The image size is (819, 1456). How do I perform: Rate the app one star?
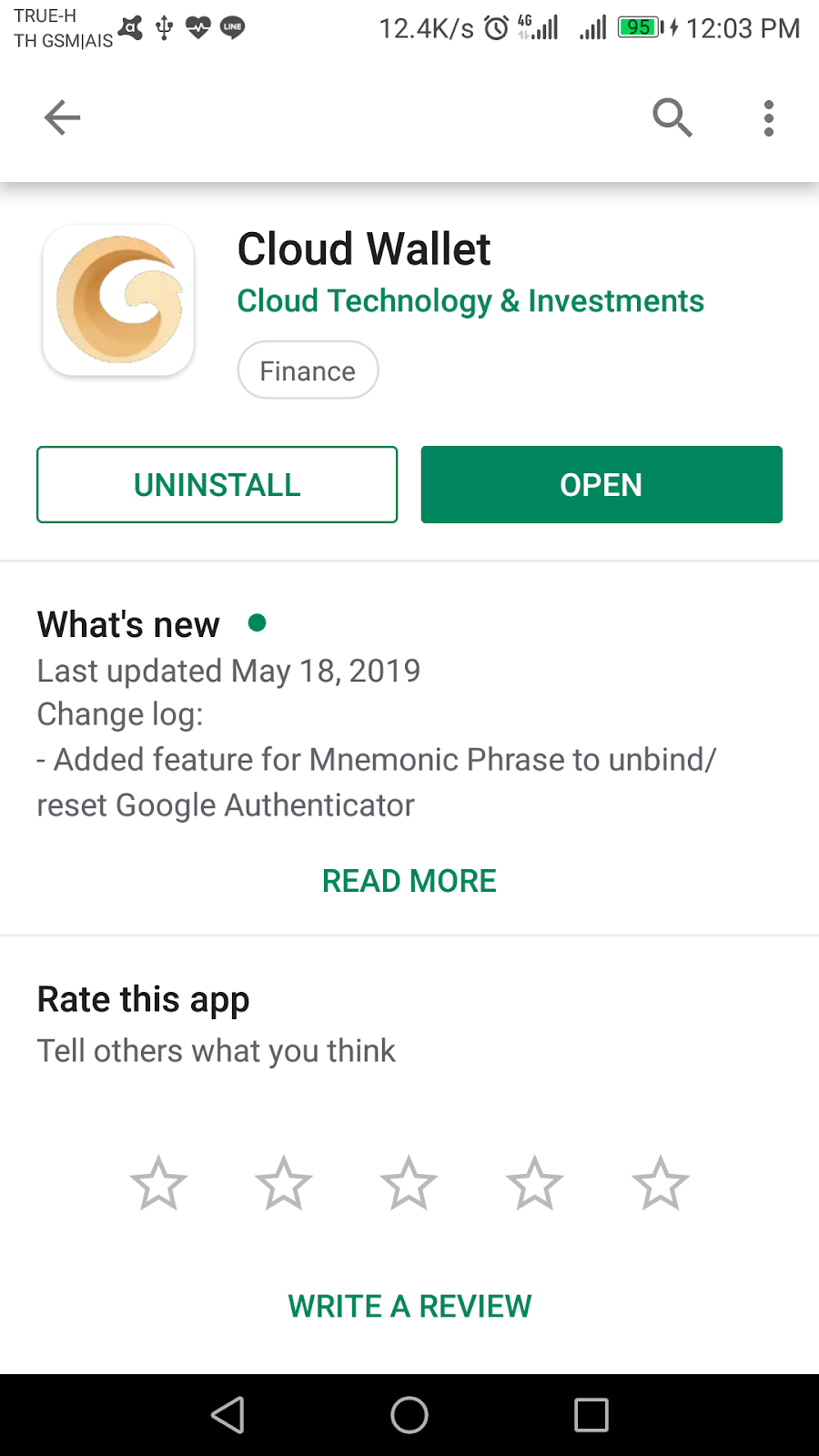coord(158,1184)
